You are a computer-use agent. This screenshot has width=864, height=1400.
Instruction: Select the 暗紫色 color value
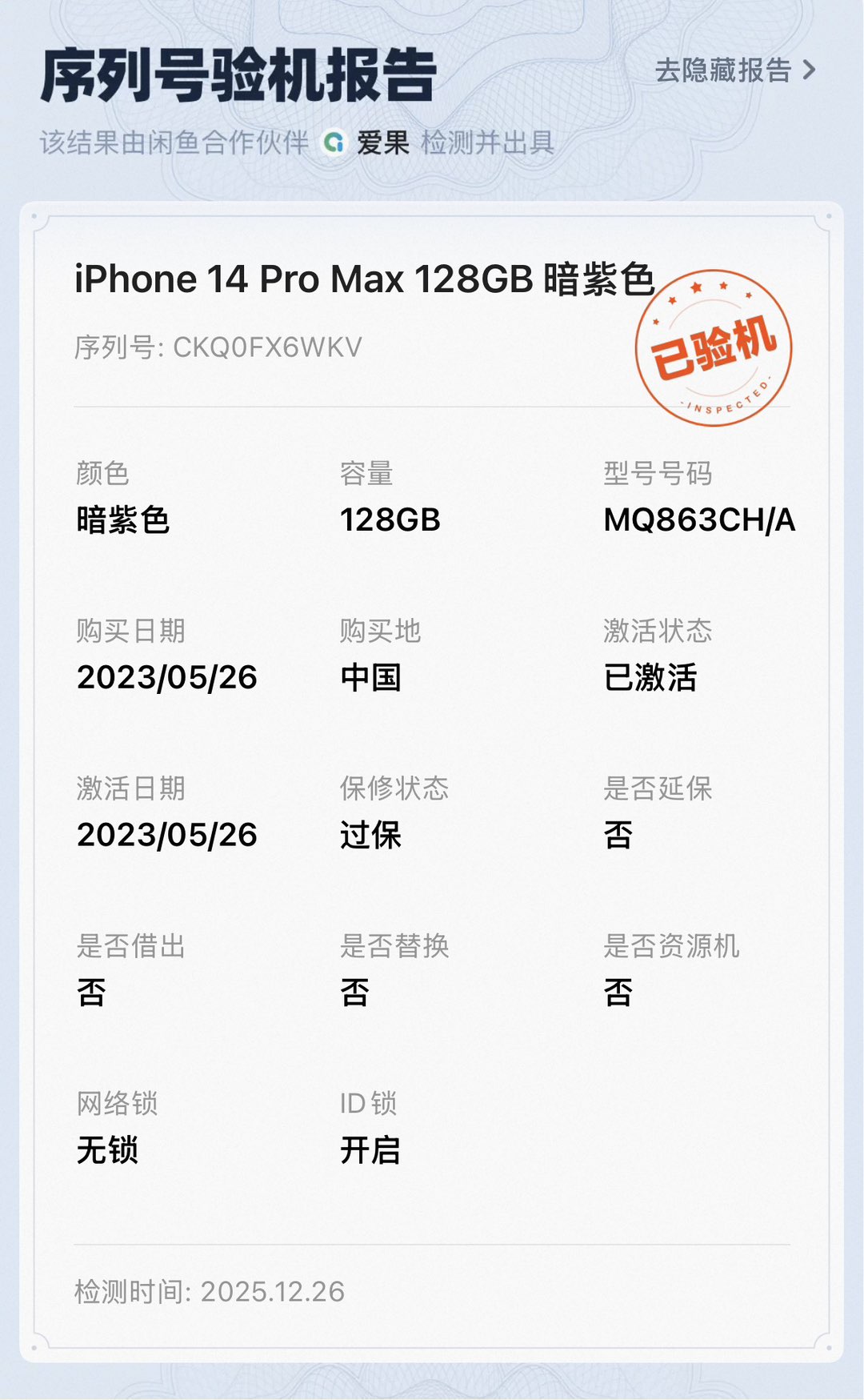coord(122,519)
